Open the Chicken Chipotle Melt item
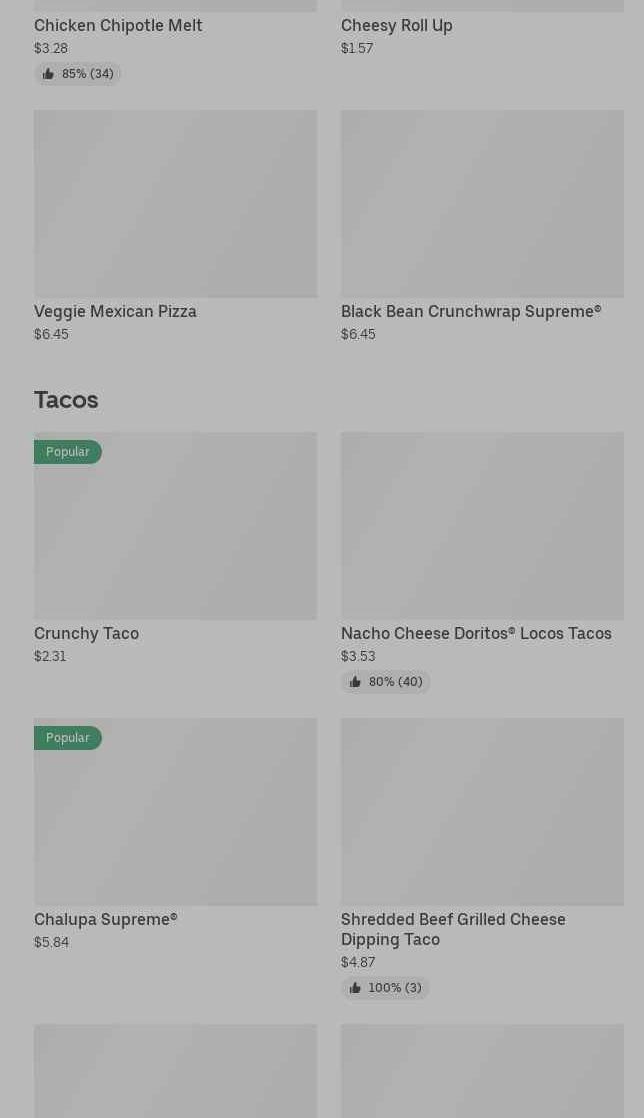 (x=118, y=26)
